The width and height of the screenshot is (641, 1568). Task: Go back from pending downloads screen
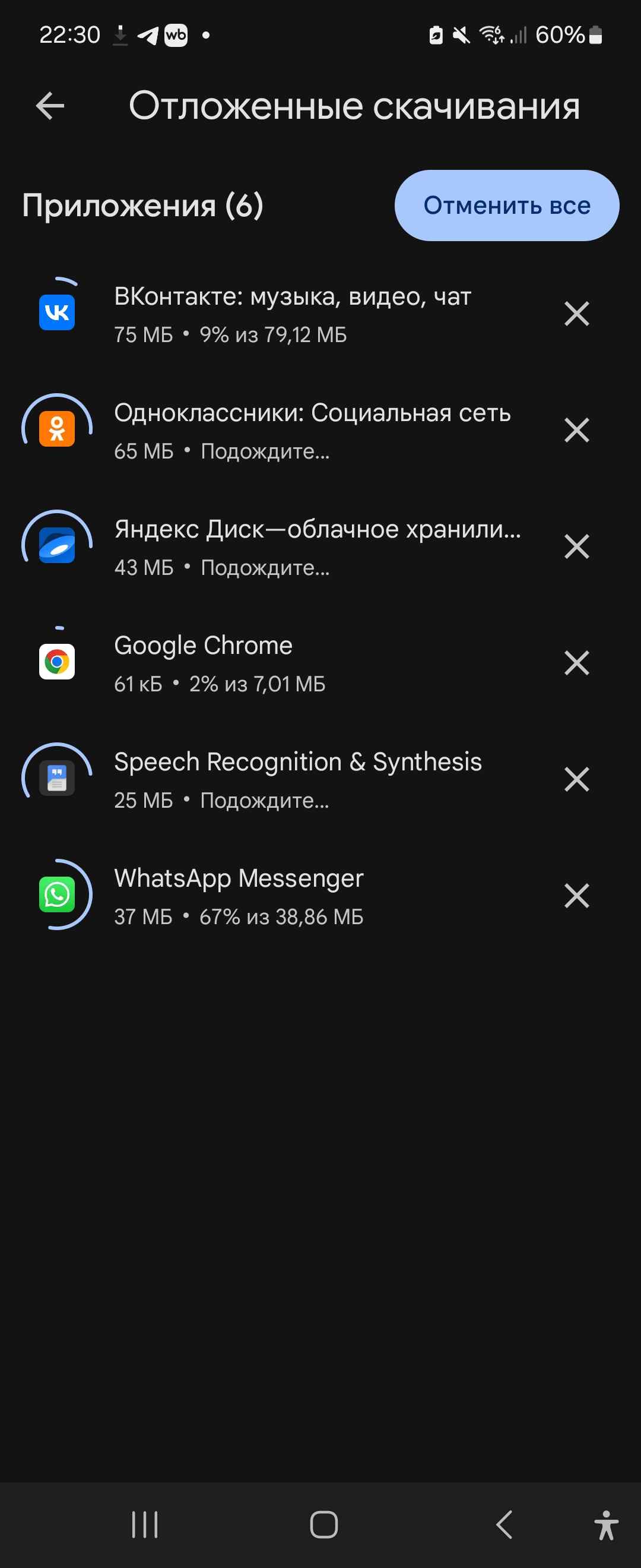50,106
